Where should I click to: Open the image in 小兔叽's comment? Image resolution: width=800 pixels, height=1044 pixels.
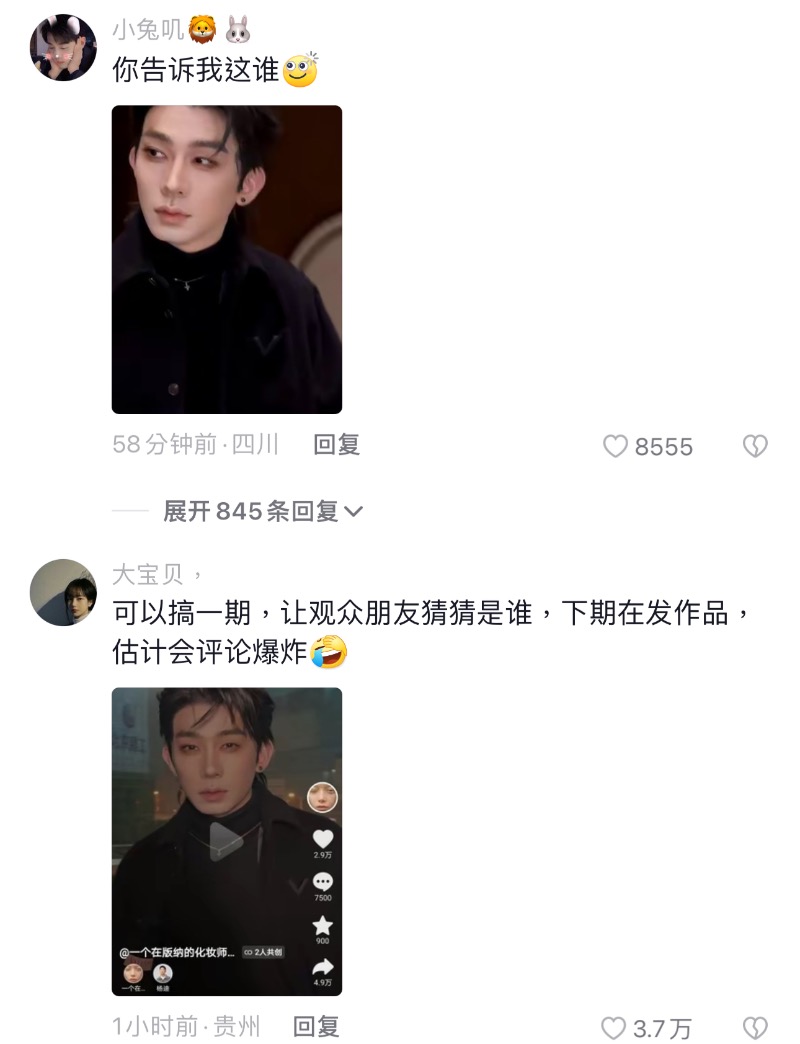pyautogui.click(x=226, y=259)
